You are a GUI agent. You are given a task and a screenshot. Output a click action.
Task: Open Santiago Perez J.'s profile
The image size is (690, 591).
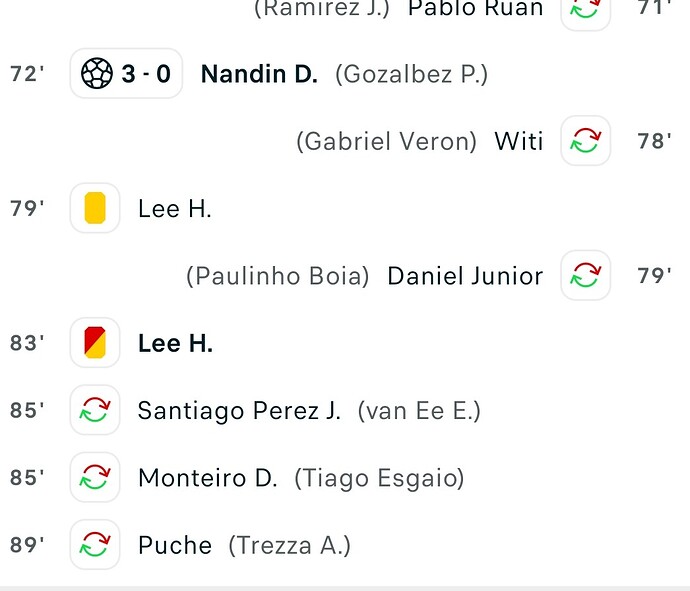(x=239, y=411)
